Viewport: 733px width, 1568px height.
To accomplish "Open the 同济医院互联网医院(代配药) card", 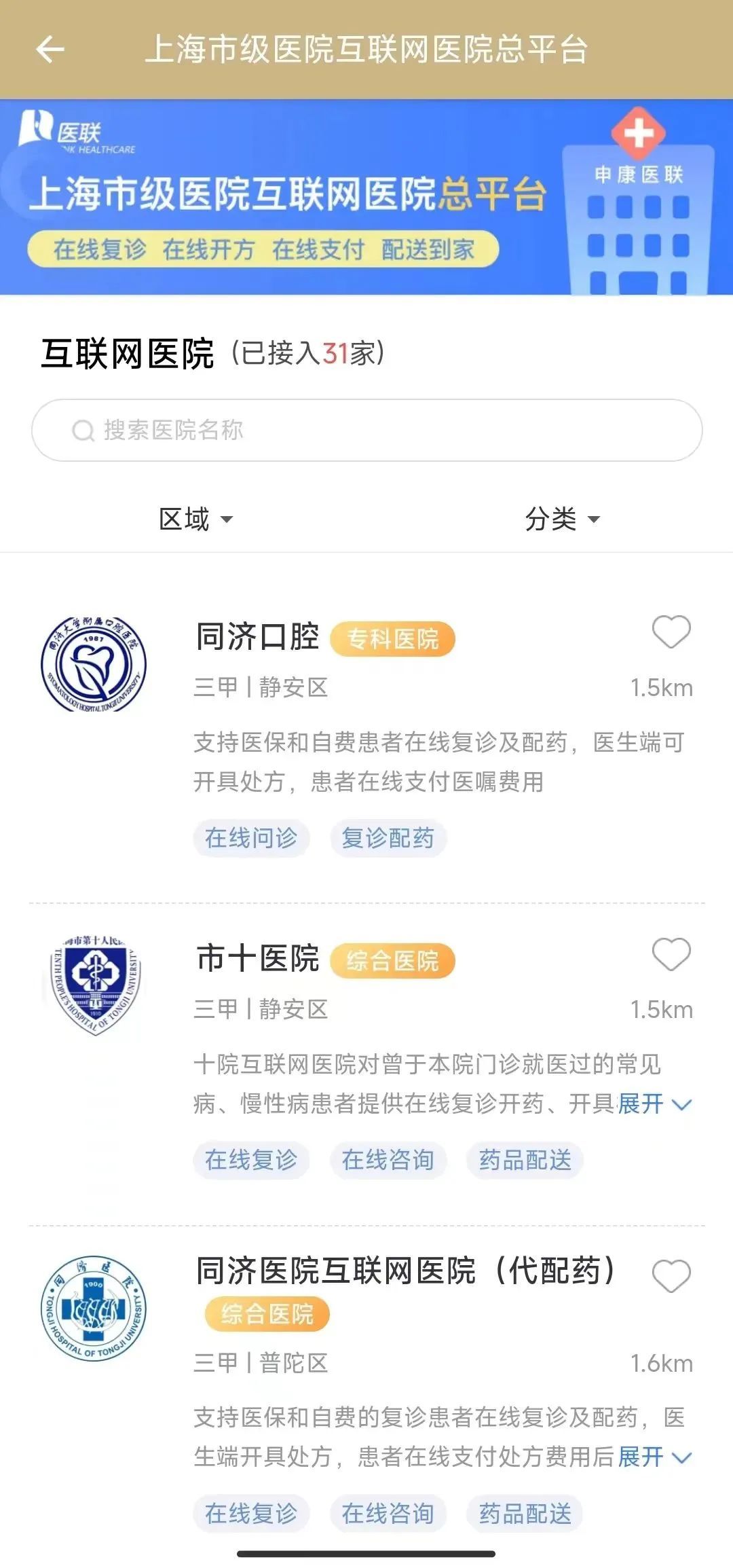I will [405, 1271].
